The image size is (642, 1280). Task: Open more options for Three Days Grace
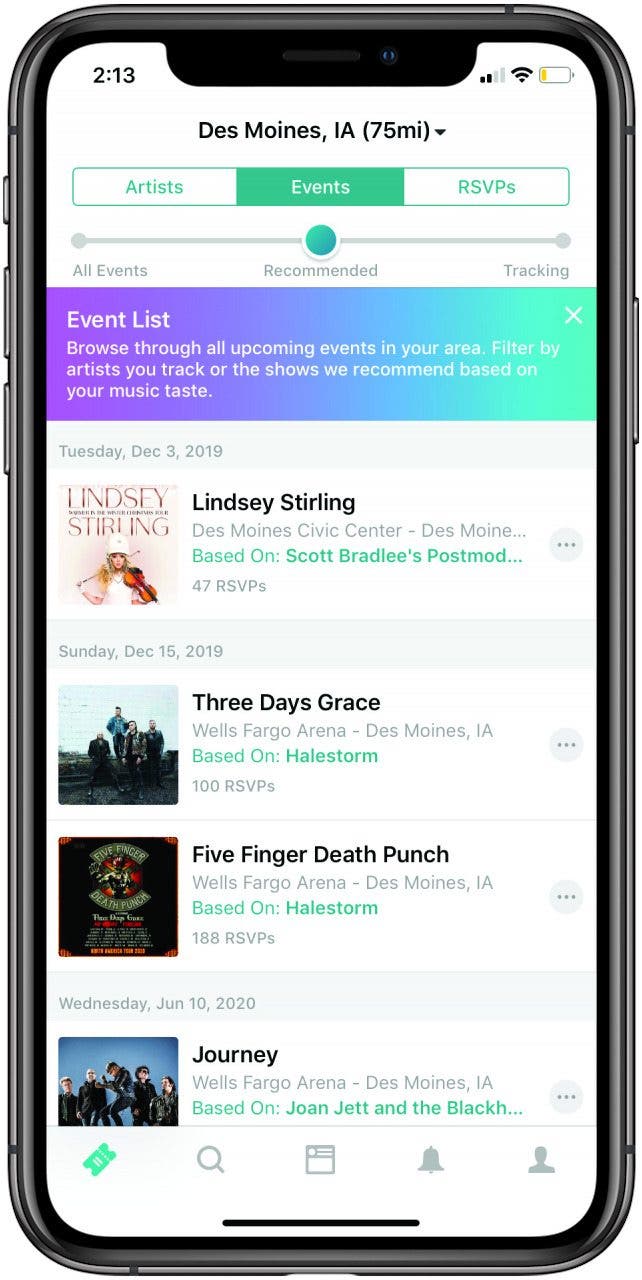pos(567,745)
